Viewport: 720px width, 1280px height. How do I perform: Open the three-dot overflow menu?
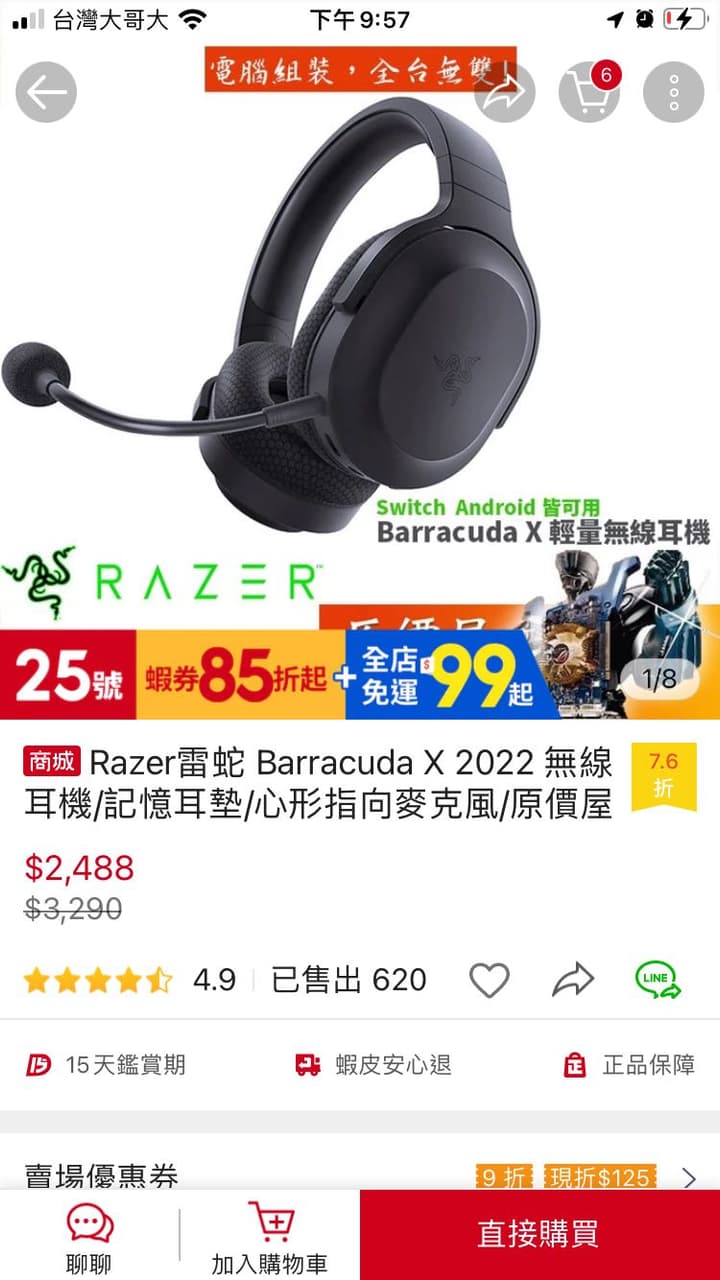coord(674,92)
